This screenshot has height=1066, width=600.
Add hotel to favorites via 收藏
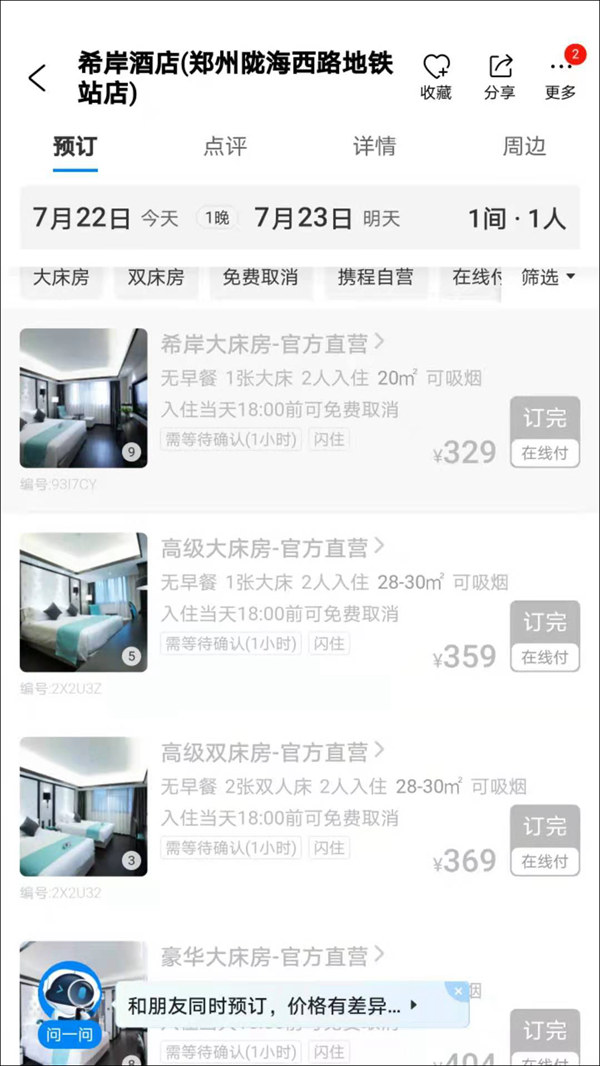(436, 77)
